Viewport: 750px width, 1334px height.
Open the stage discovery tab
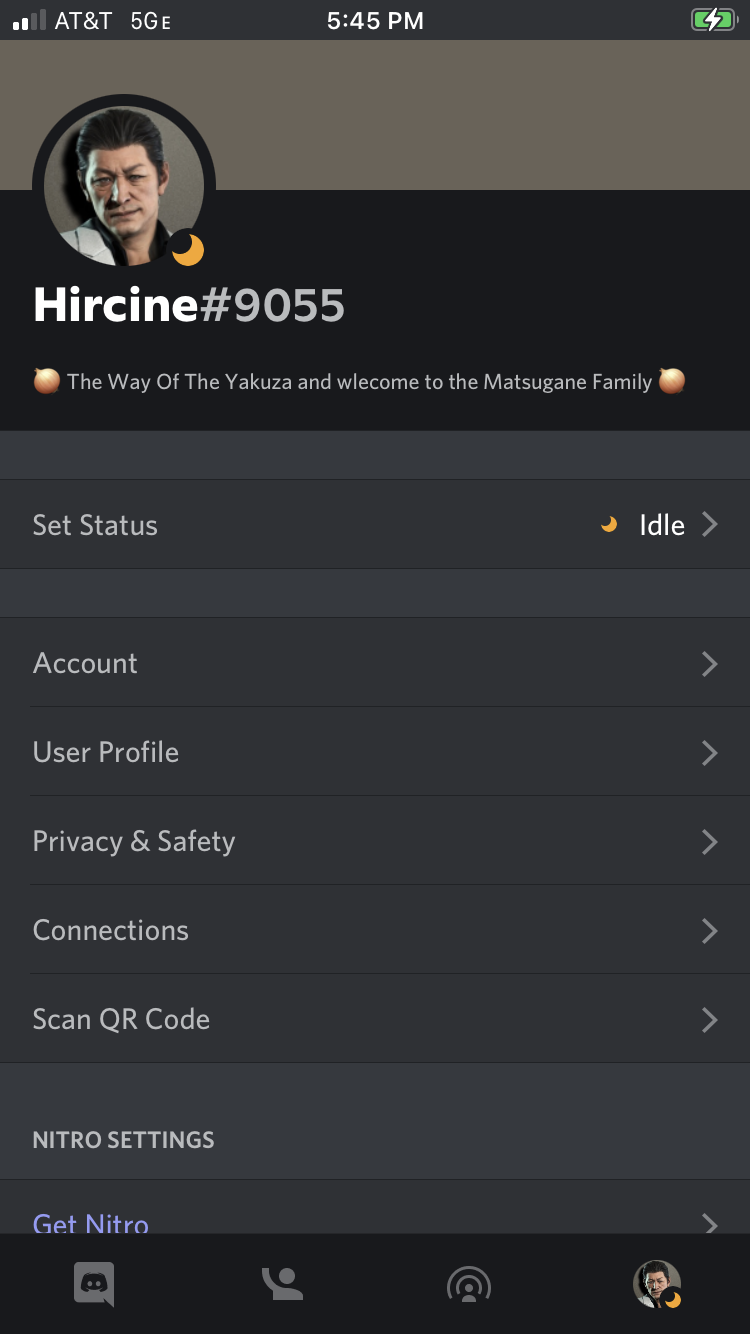[469, 1284]
